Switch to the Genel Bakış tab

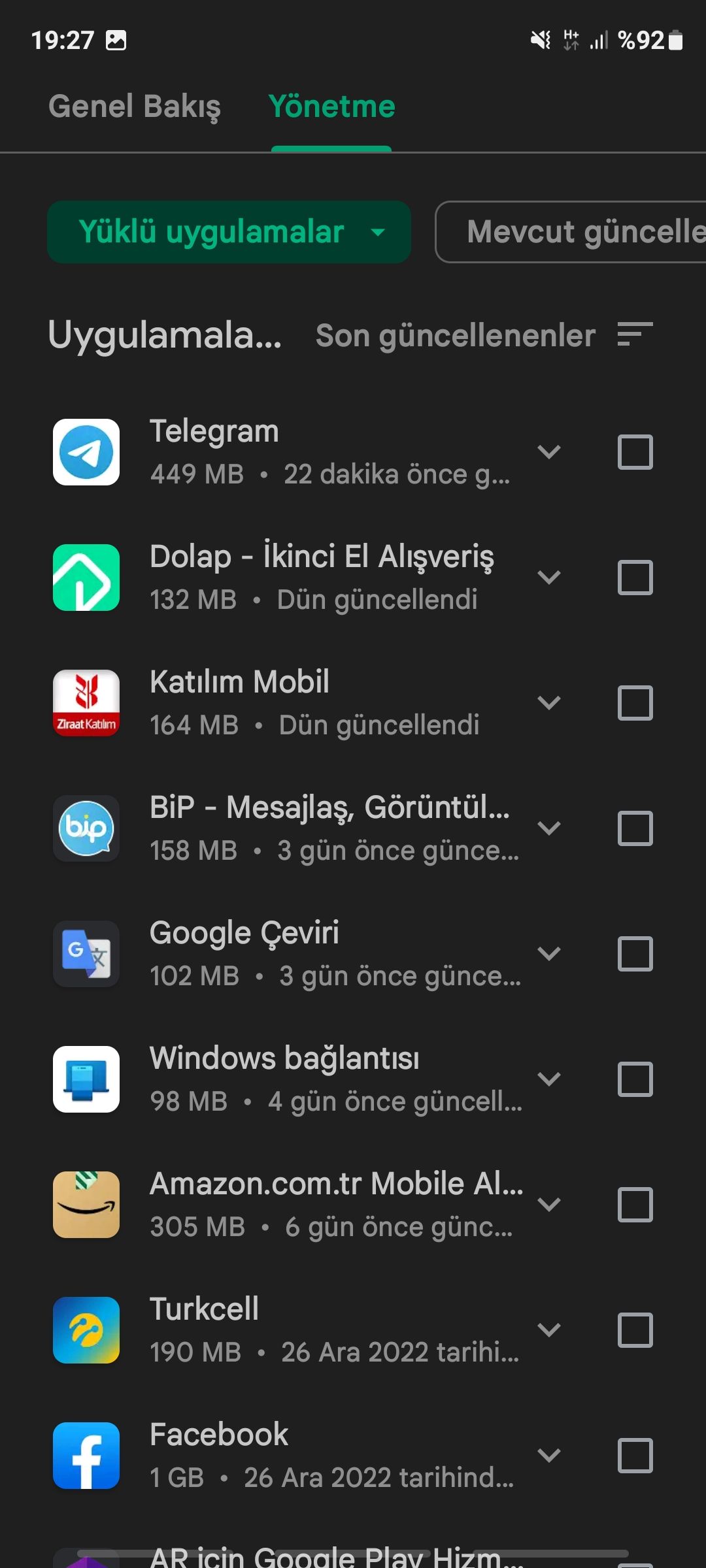tap(136, 106)
